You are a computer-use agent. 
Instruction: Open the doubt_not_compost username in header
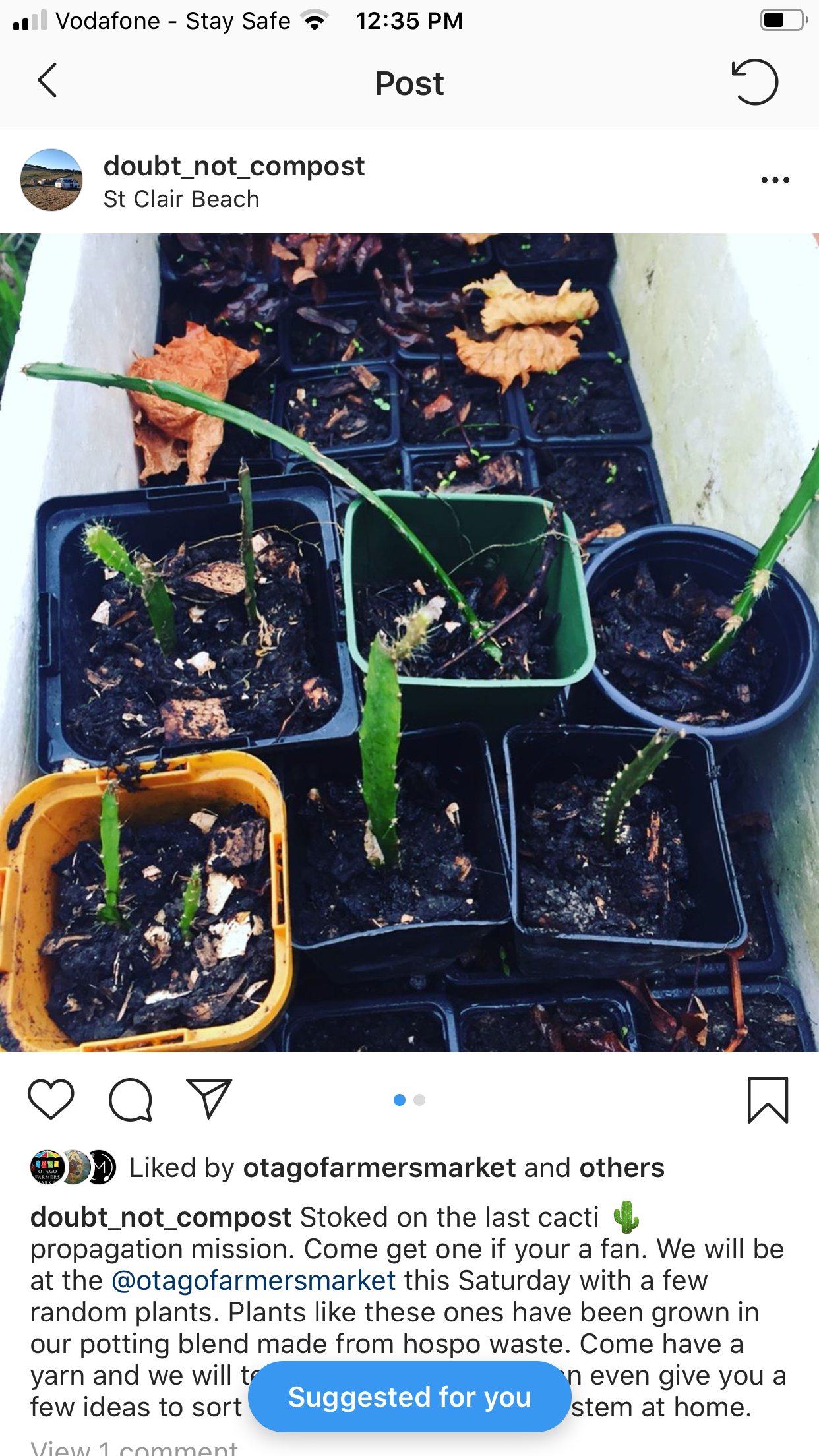(234, 166)
